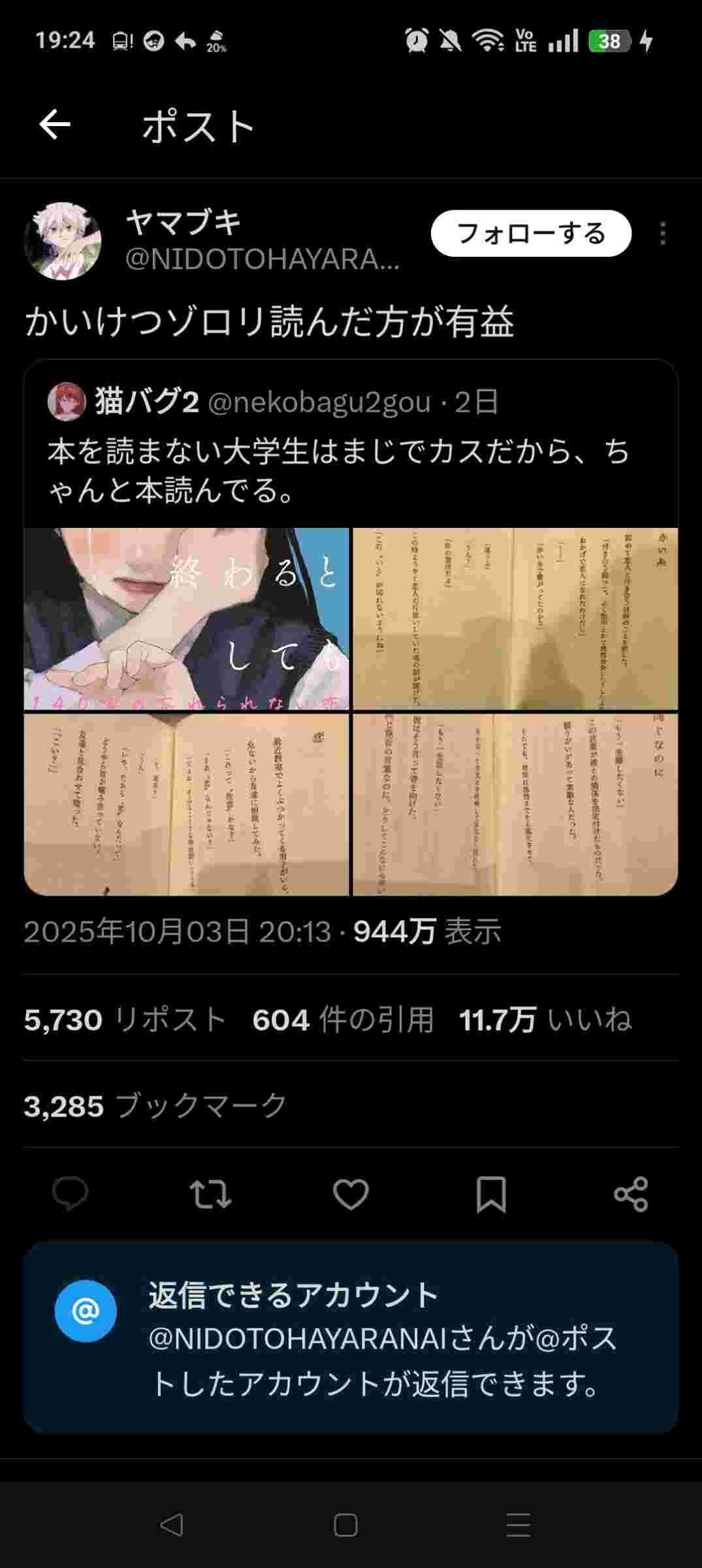
Task: Open the post's three-dot overflow menu
Action: (x=662, y=233)
